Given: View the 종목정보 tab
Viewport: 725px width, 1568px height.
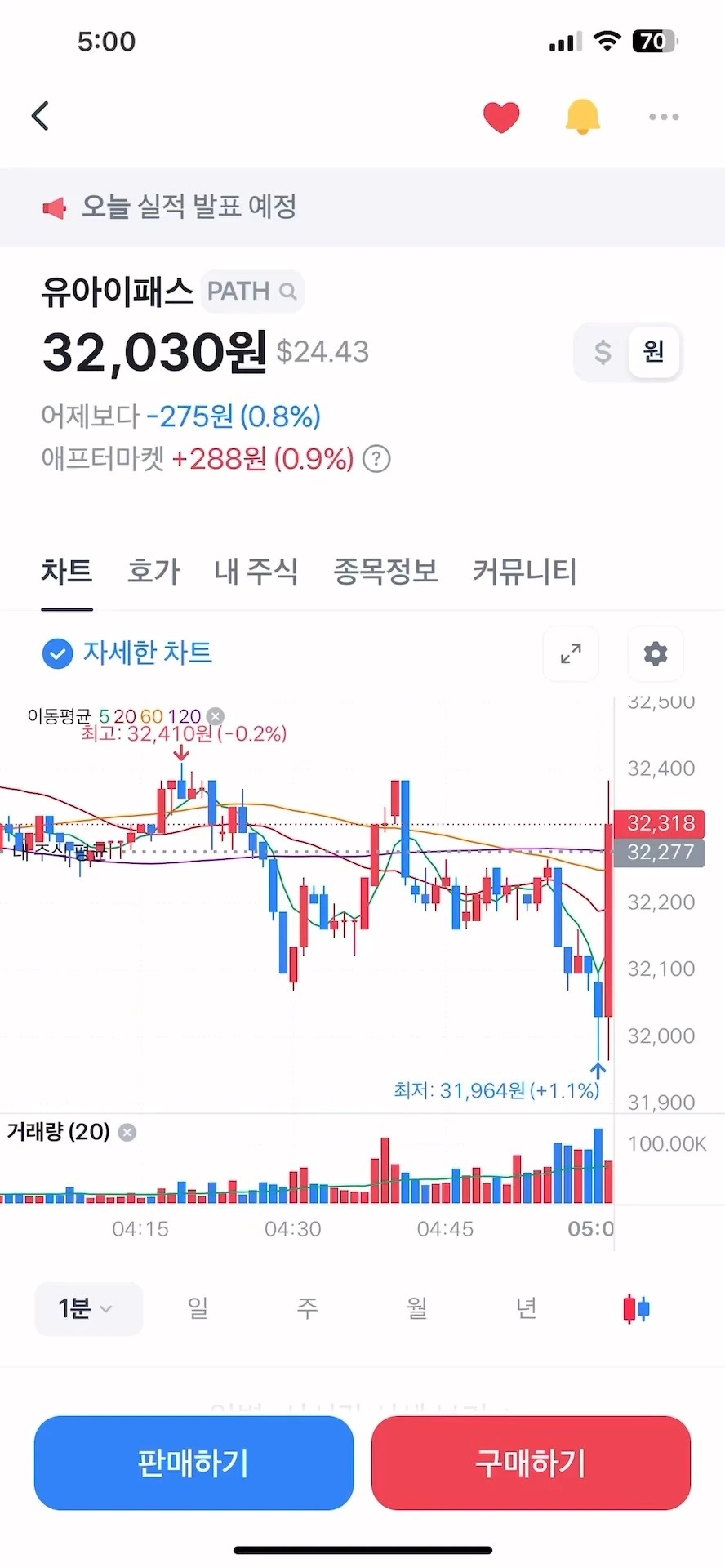Looking at the screenshot, I should pos(385,571).
